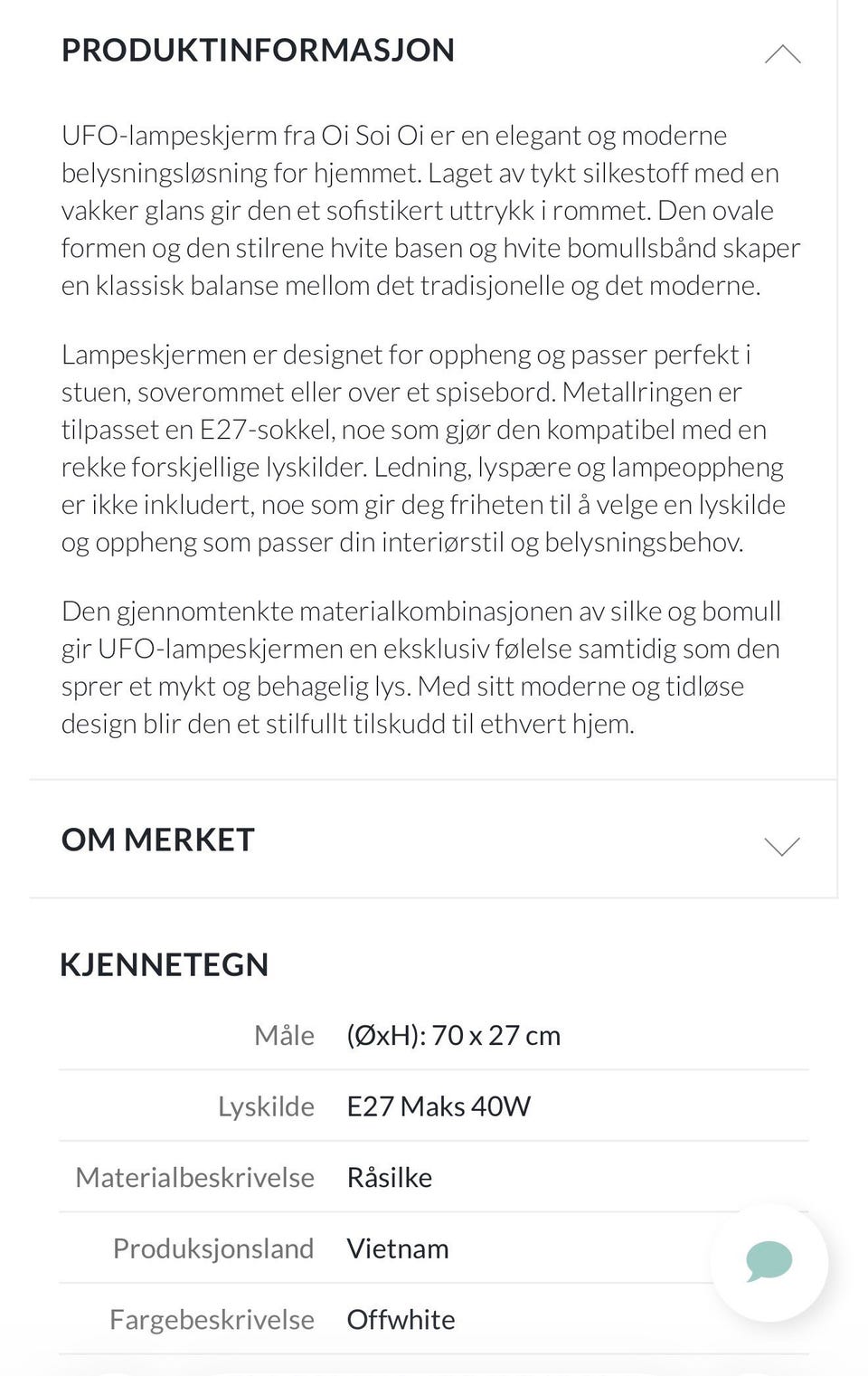Click the KJENNETEGN section title
This screenshot has width=868, height=1376.
165,964
